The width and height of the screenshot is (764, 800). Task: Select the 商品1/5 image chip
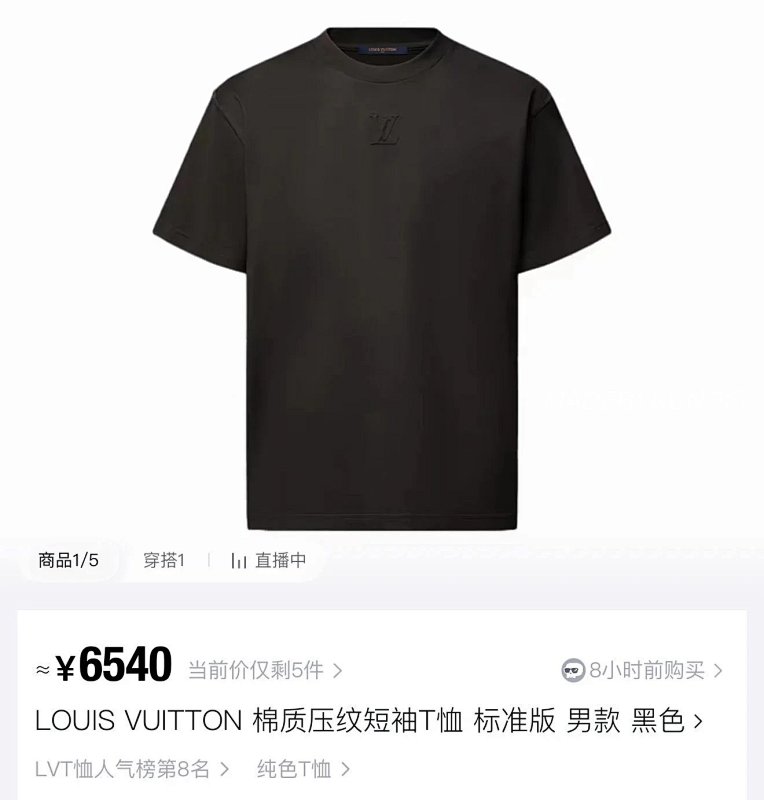point(68,560)
